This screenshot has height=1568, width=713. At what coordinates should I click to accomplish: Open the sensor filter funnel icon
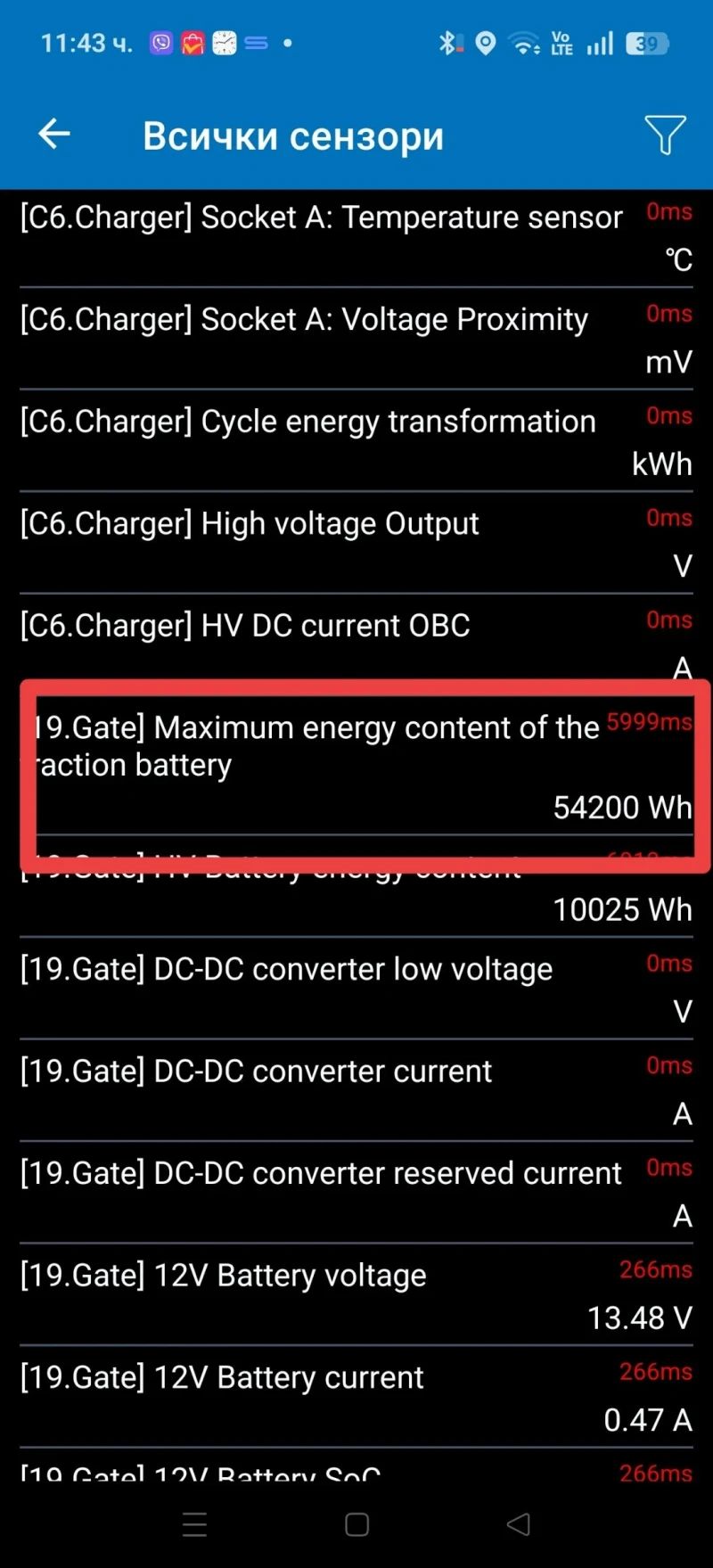[665, 135]
